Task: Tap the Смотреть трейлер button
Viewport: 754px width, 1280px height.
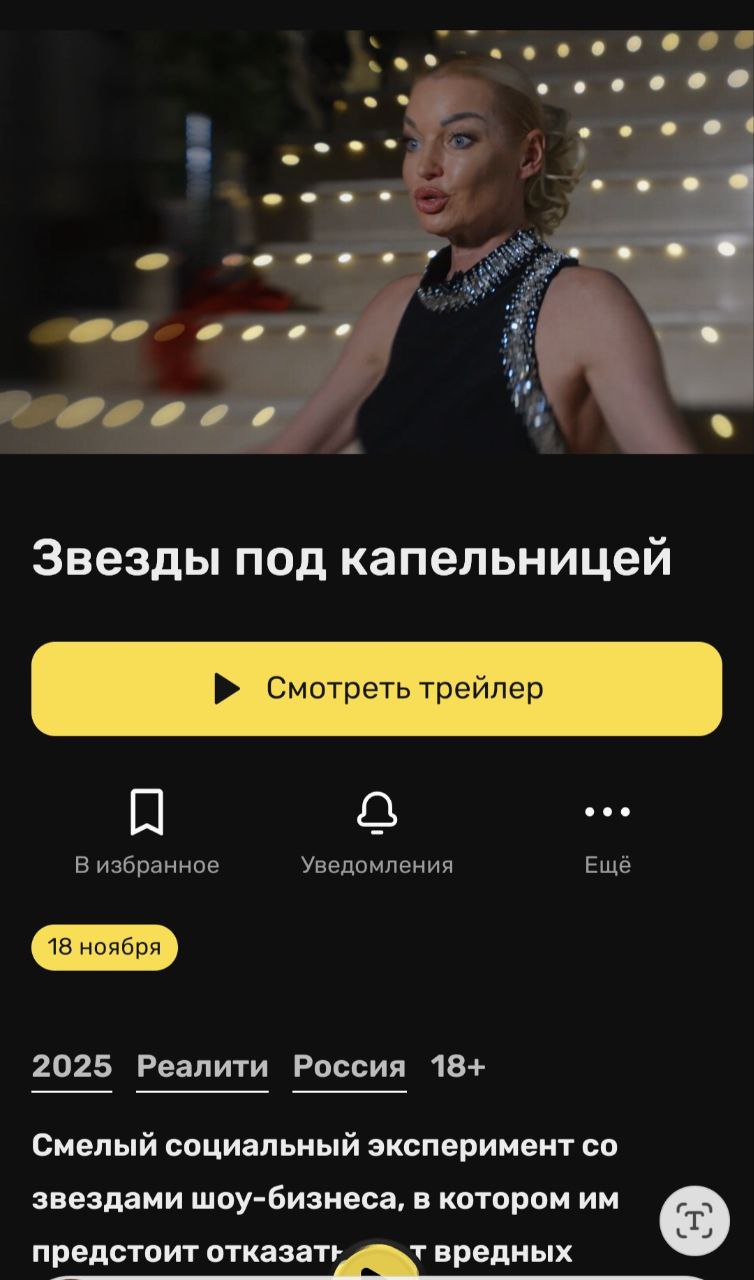Action: (376, 689)
